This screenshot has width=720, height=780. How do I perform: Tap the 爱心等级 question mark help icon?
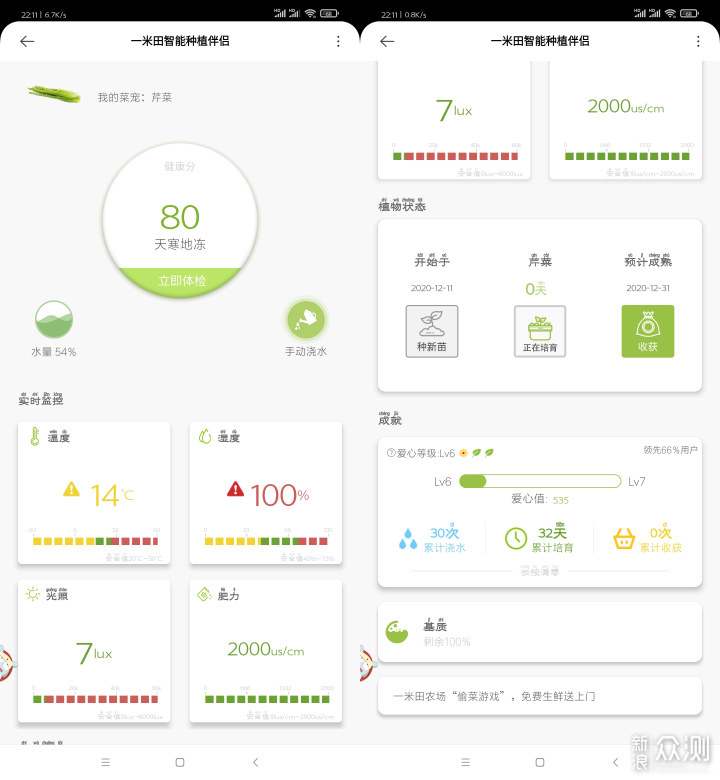pos(391,453)
